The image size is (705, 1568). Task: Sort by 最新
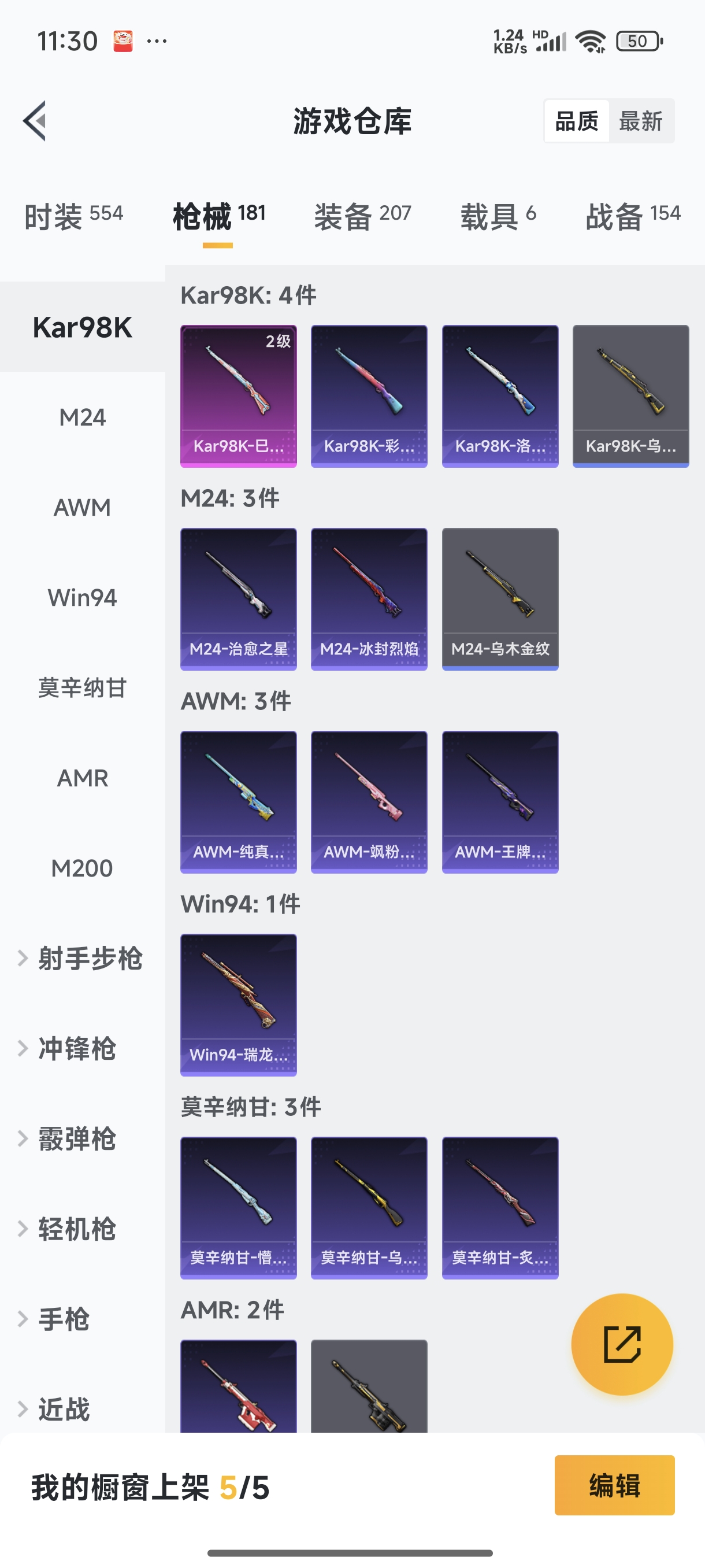640,121
